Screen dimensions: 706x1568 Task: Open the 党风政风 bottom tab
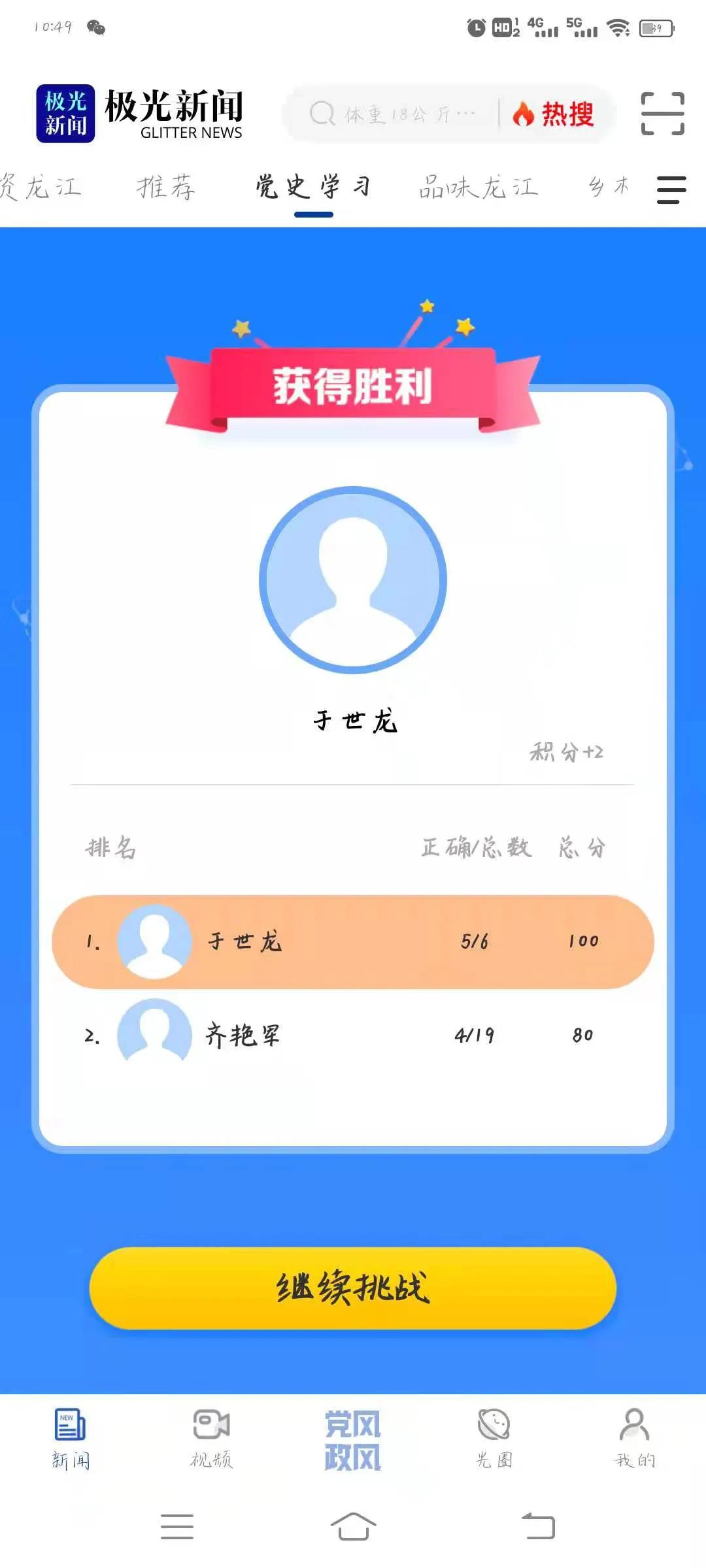[353, 1441]
